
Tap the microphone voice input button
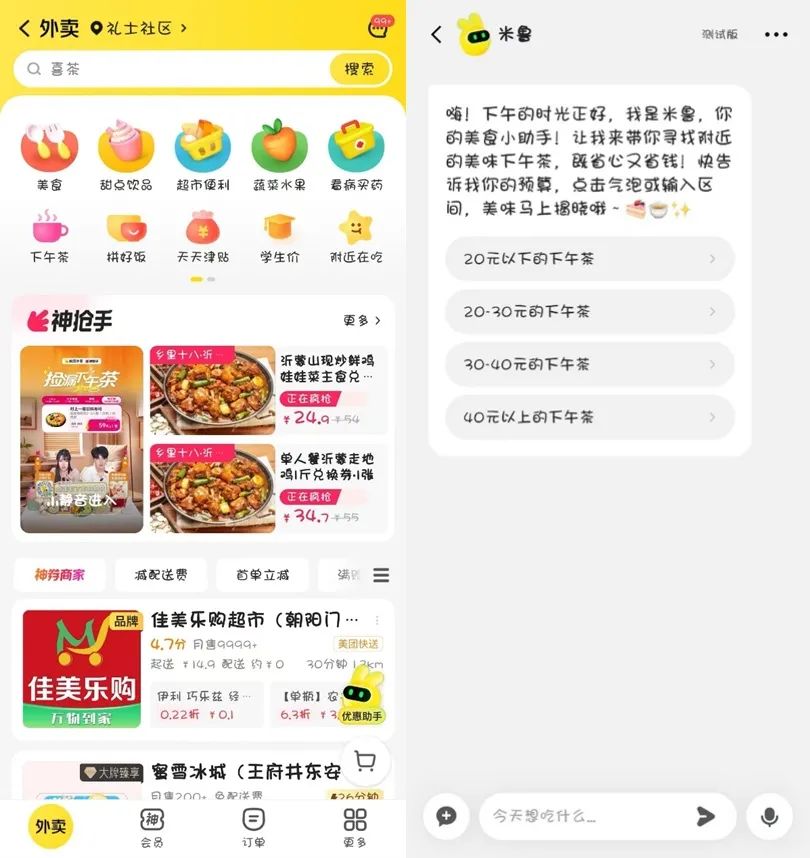[x=769, y=817]
